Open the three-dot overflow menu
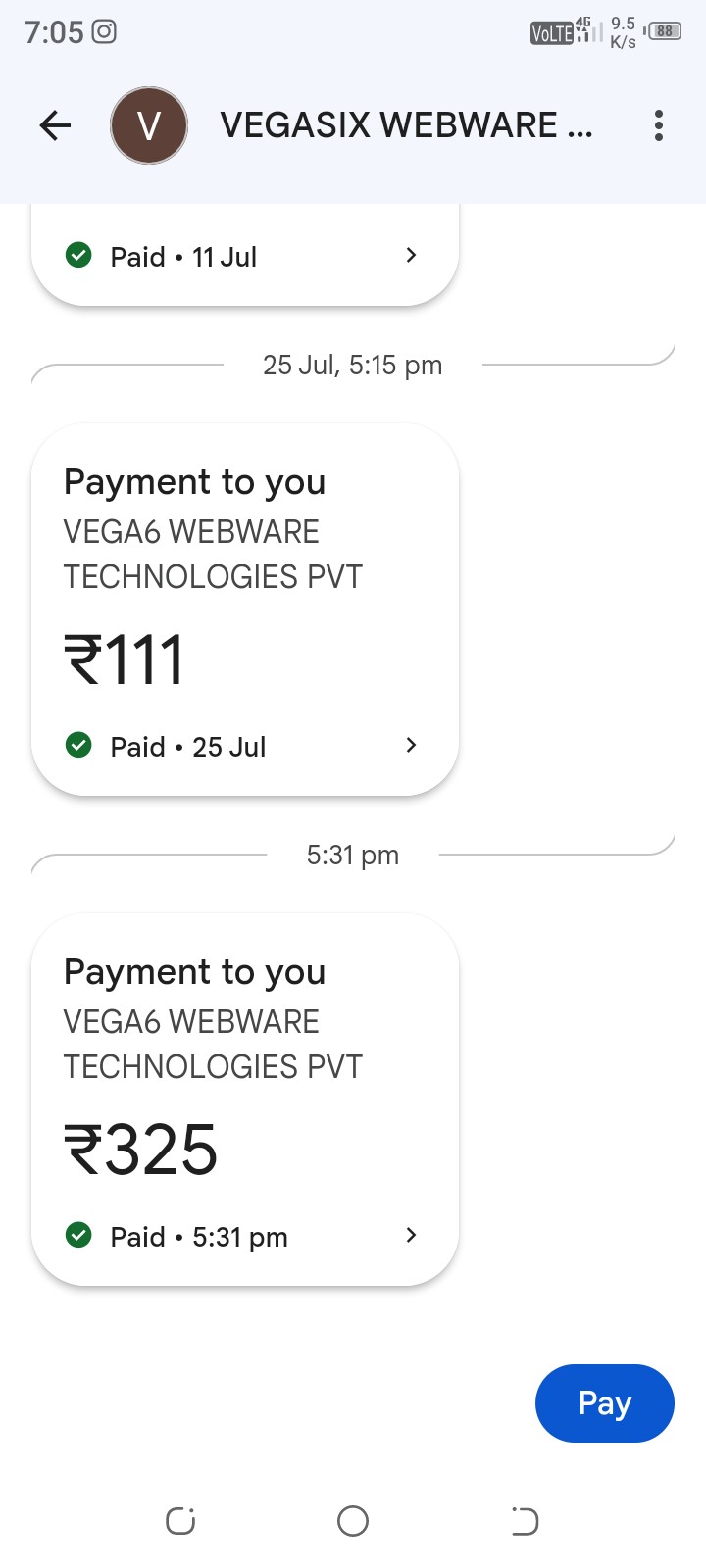The height and width of the screenshot is (1568, 706). point(658,125)
